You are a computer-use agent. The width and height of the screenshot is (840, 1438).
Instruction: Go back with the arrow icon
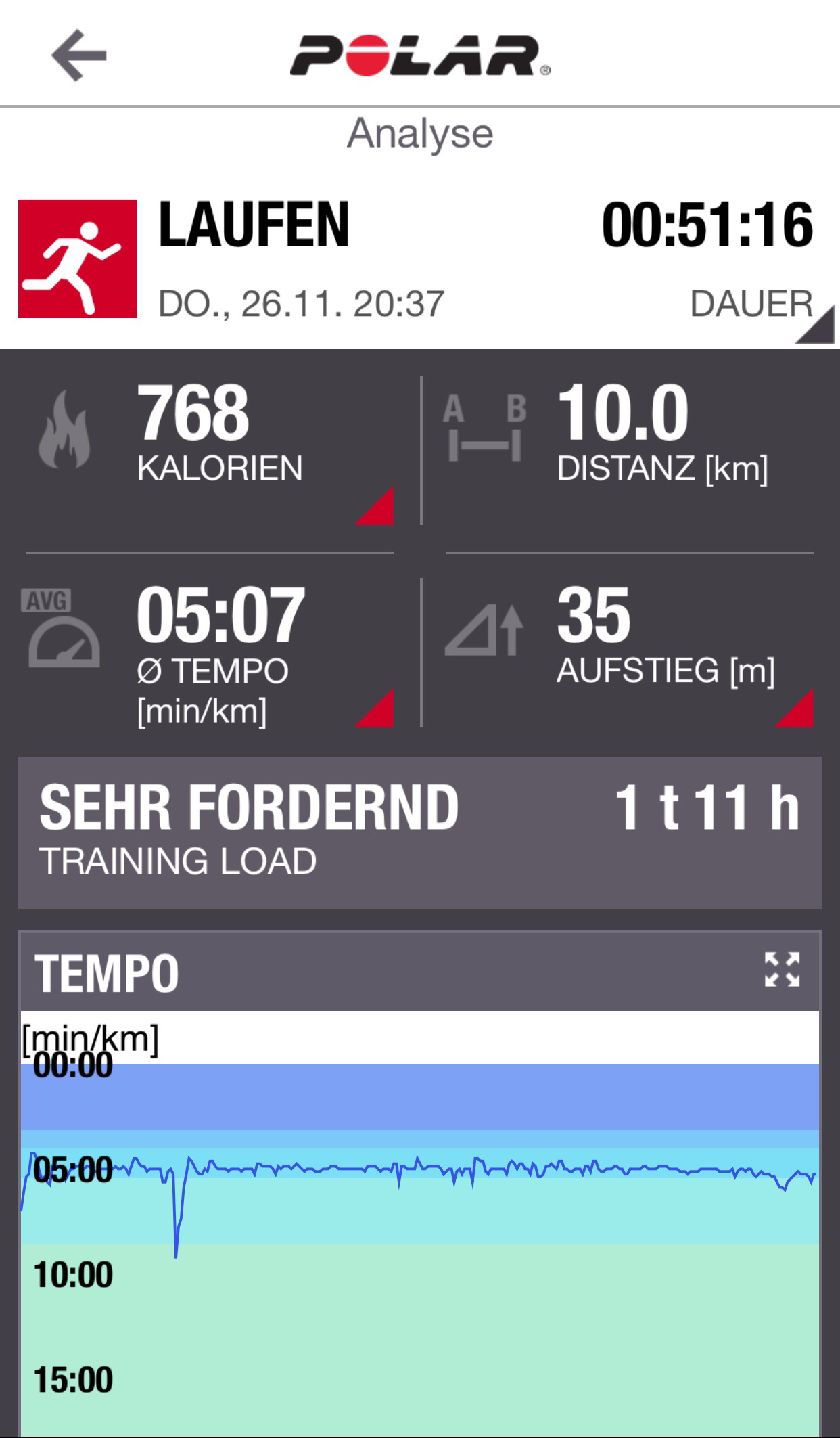(79, 55)
